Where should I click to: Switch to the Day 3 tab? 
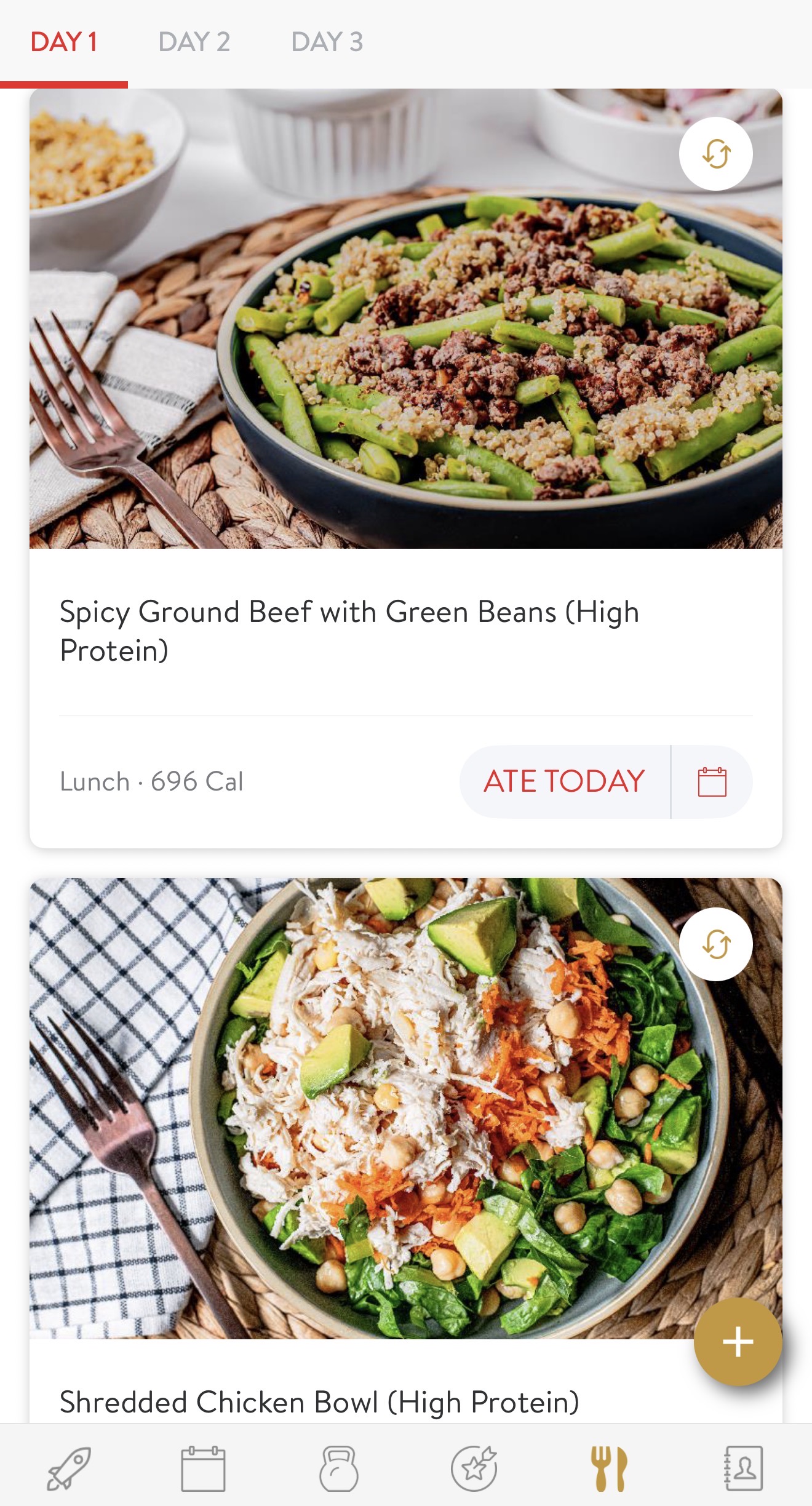tap(327, 42)
